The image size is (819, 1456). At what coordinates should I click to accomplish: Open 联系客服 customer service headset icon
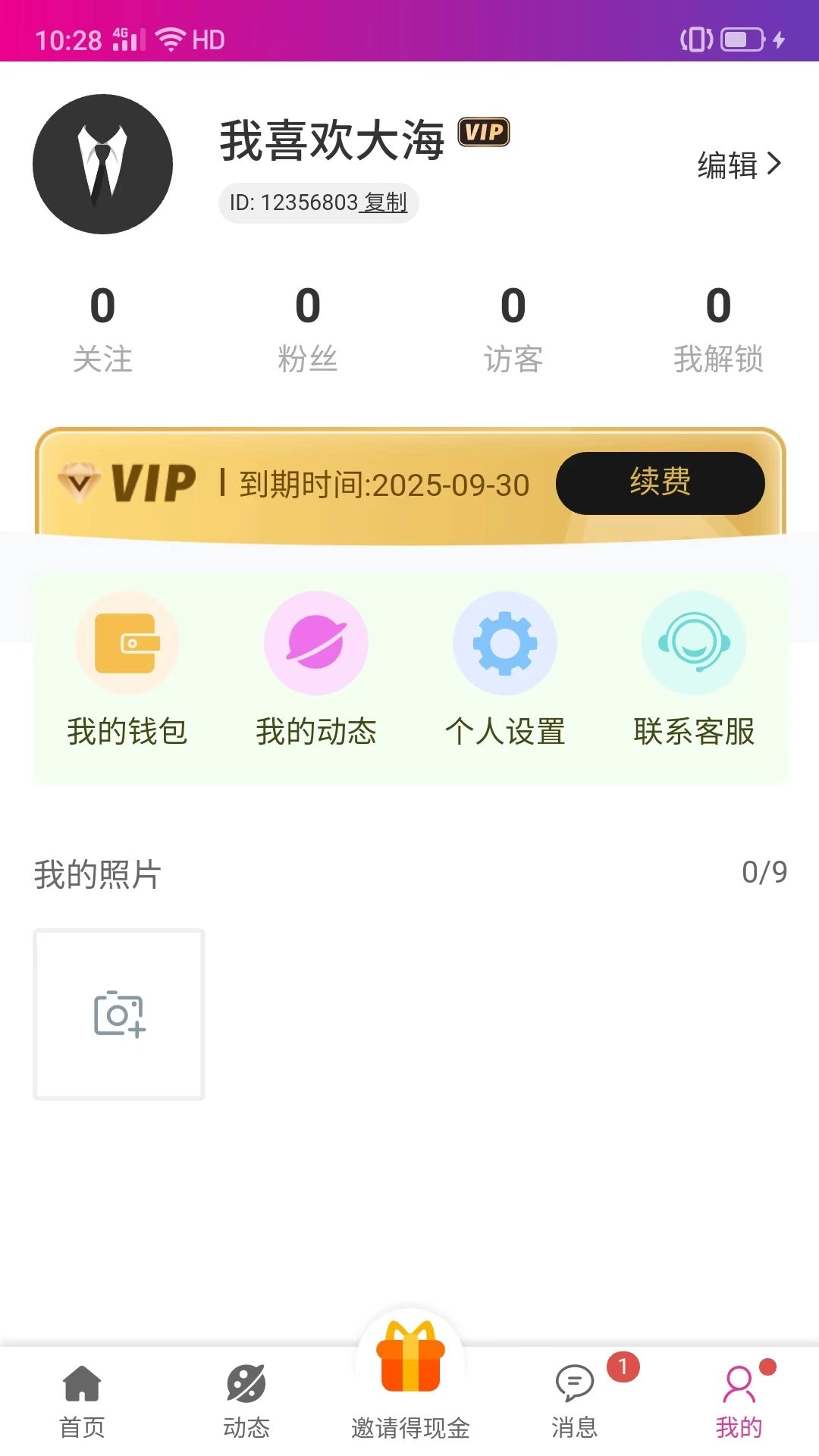[693, 642]
